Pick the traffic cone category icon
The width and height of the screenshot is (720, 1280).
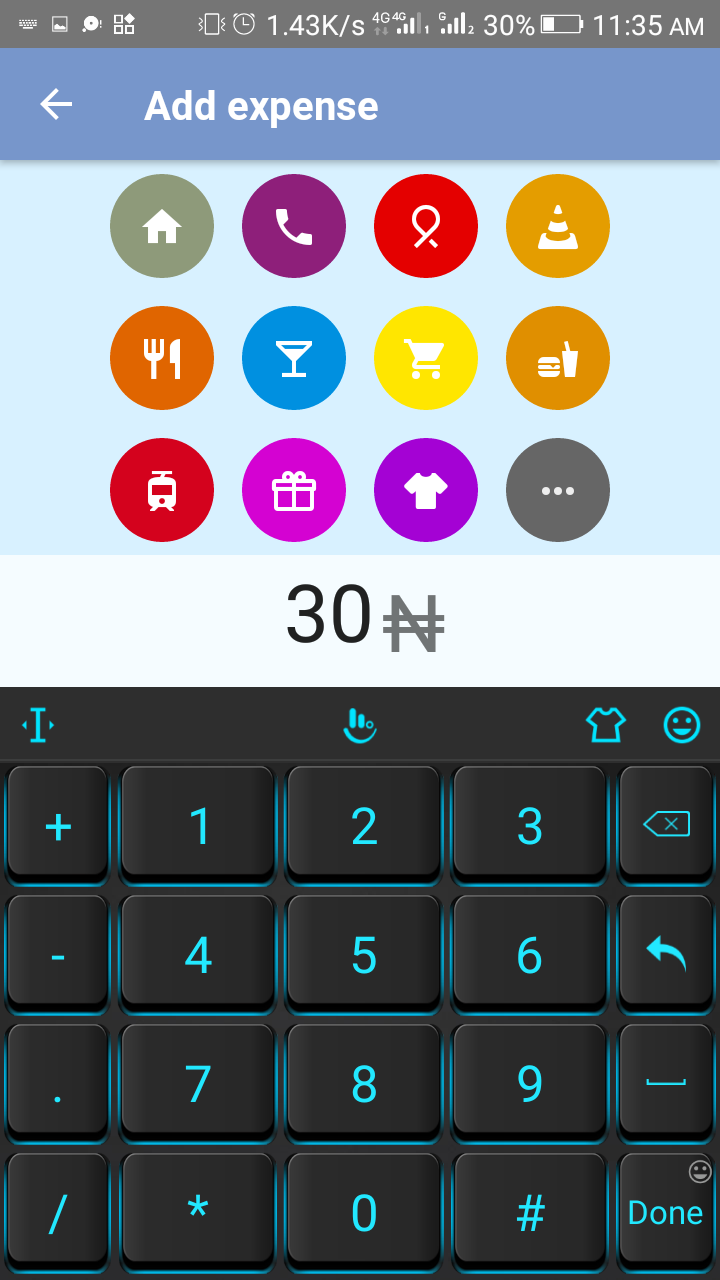point(558,226)
